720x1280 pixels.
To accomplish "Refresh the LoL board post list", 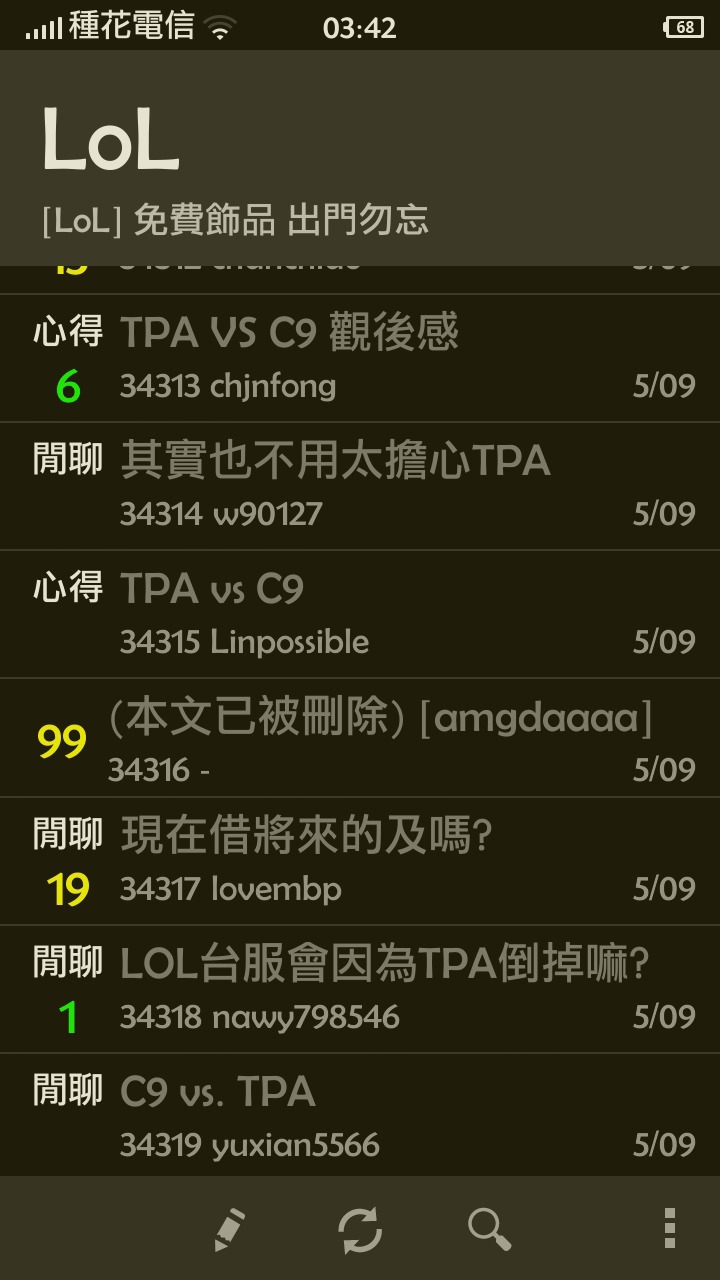I will (359, 1229).
